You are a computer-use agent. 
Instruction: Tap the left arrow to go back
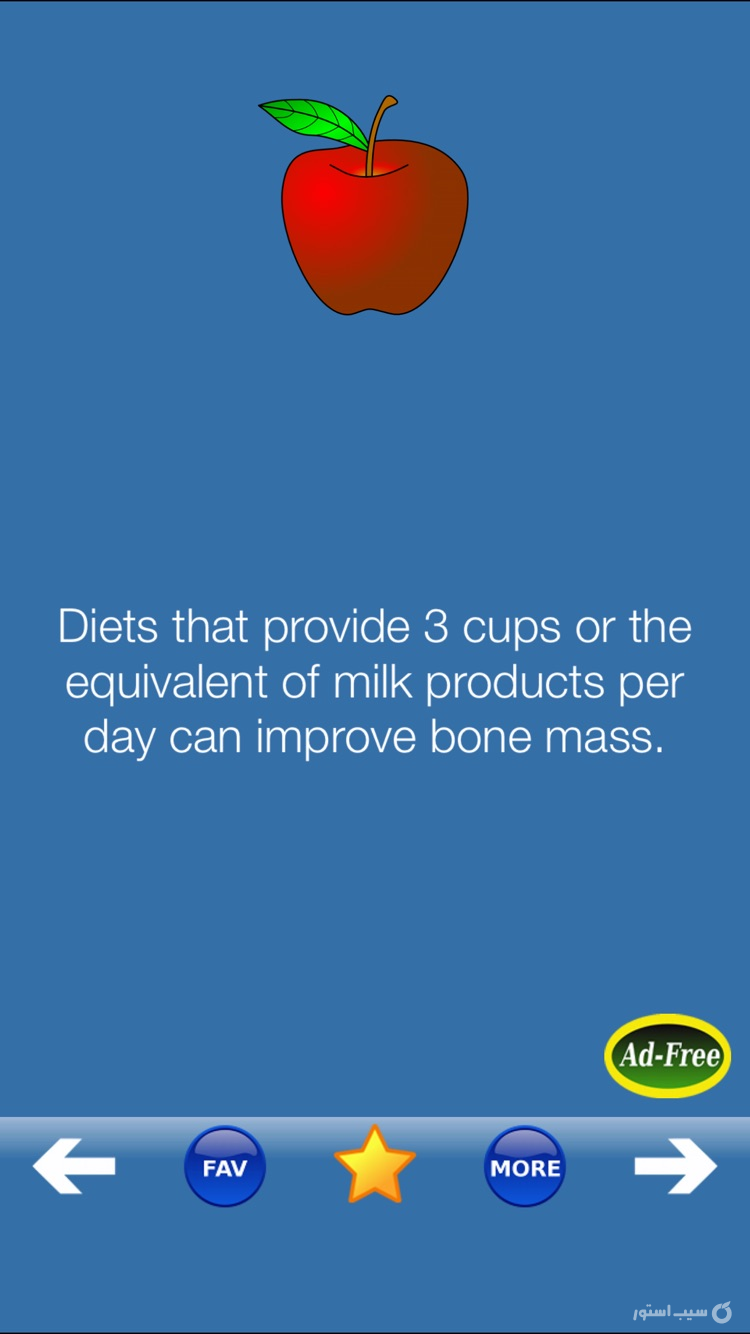73,1165
